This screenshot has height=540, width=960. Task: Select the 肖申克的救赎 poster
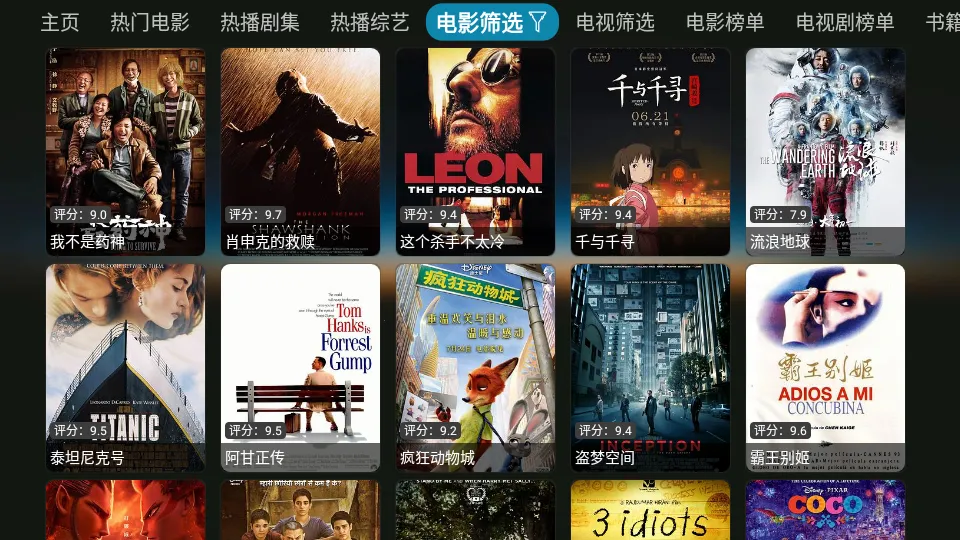coord(300,151)
